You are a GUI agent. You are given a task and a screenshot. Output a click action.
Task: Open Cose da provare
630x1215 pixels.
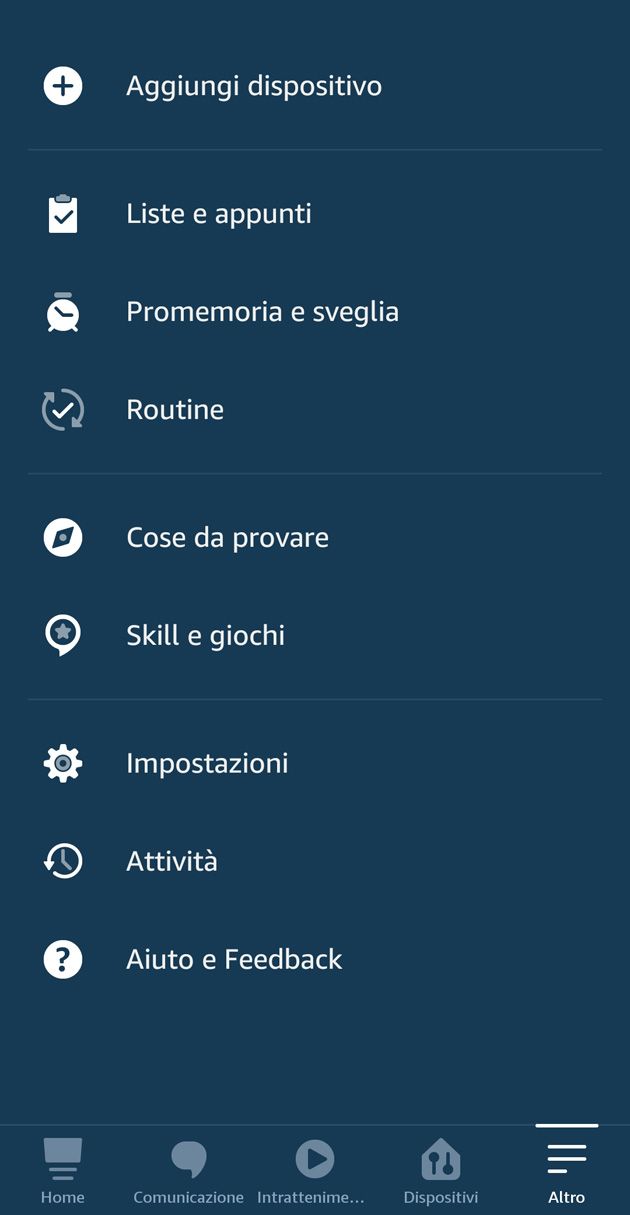[227, 538]
